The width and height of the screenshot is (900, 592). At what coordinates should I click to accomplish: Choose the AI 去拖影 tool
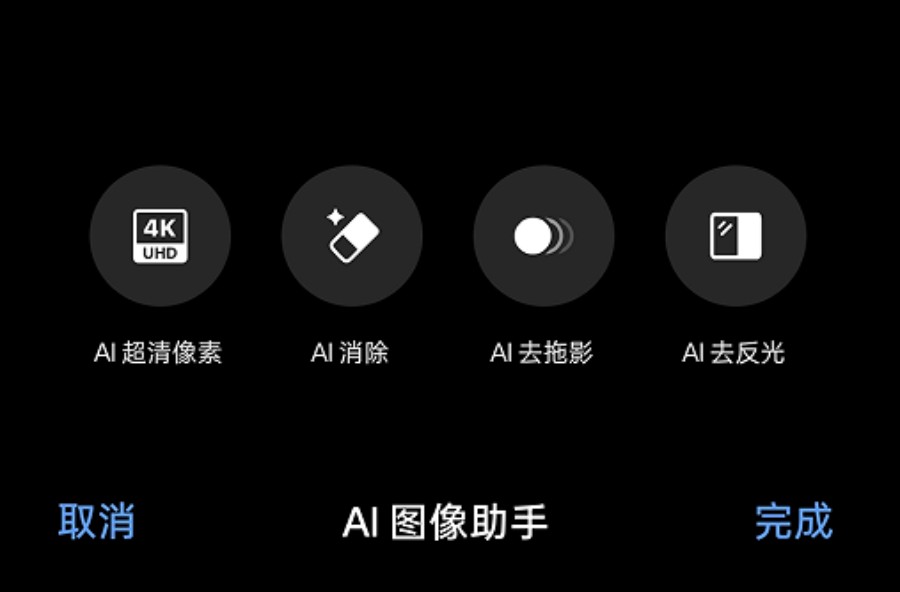(x=543, y=236)
